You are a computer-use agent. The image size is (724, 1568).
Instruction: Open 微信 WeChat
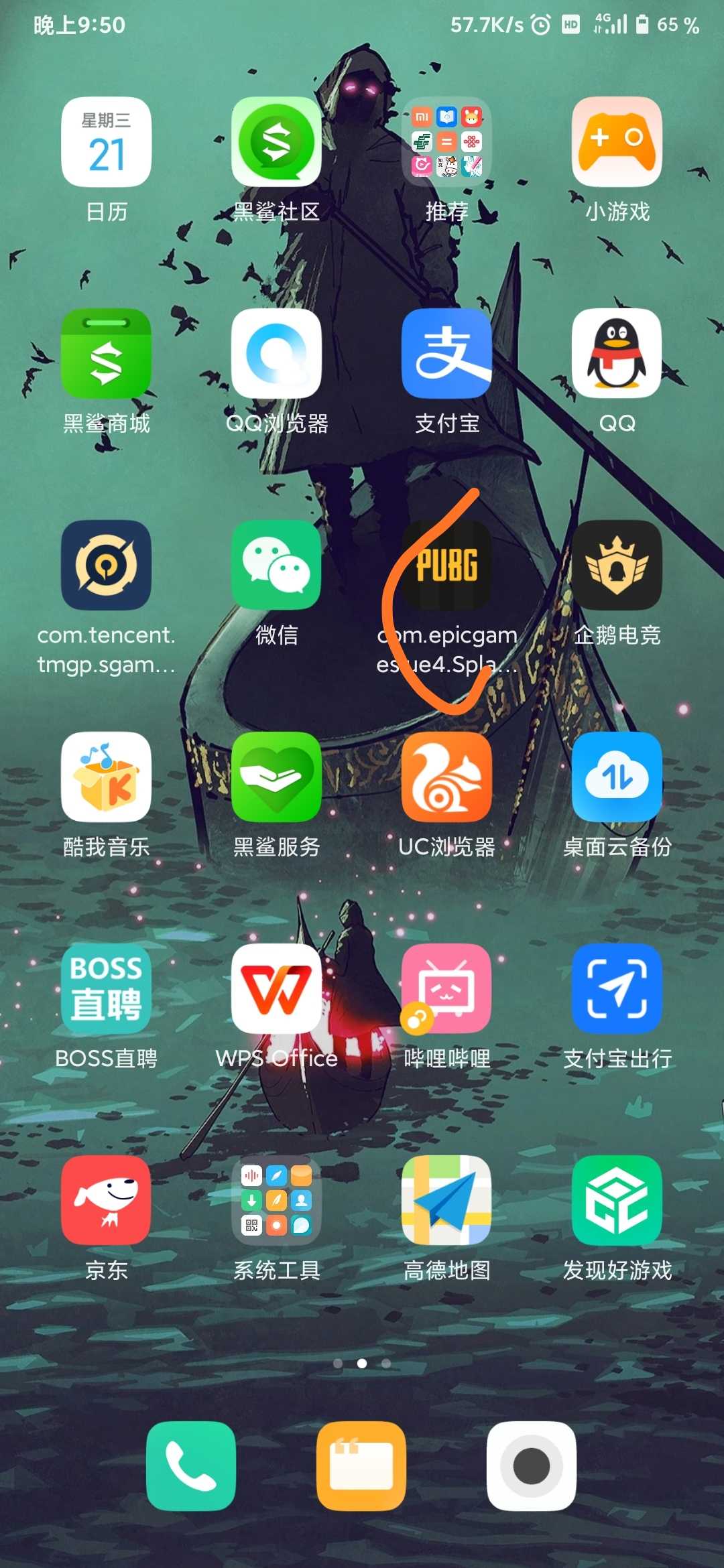276,566
